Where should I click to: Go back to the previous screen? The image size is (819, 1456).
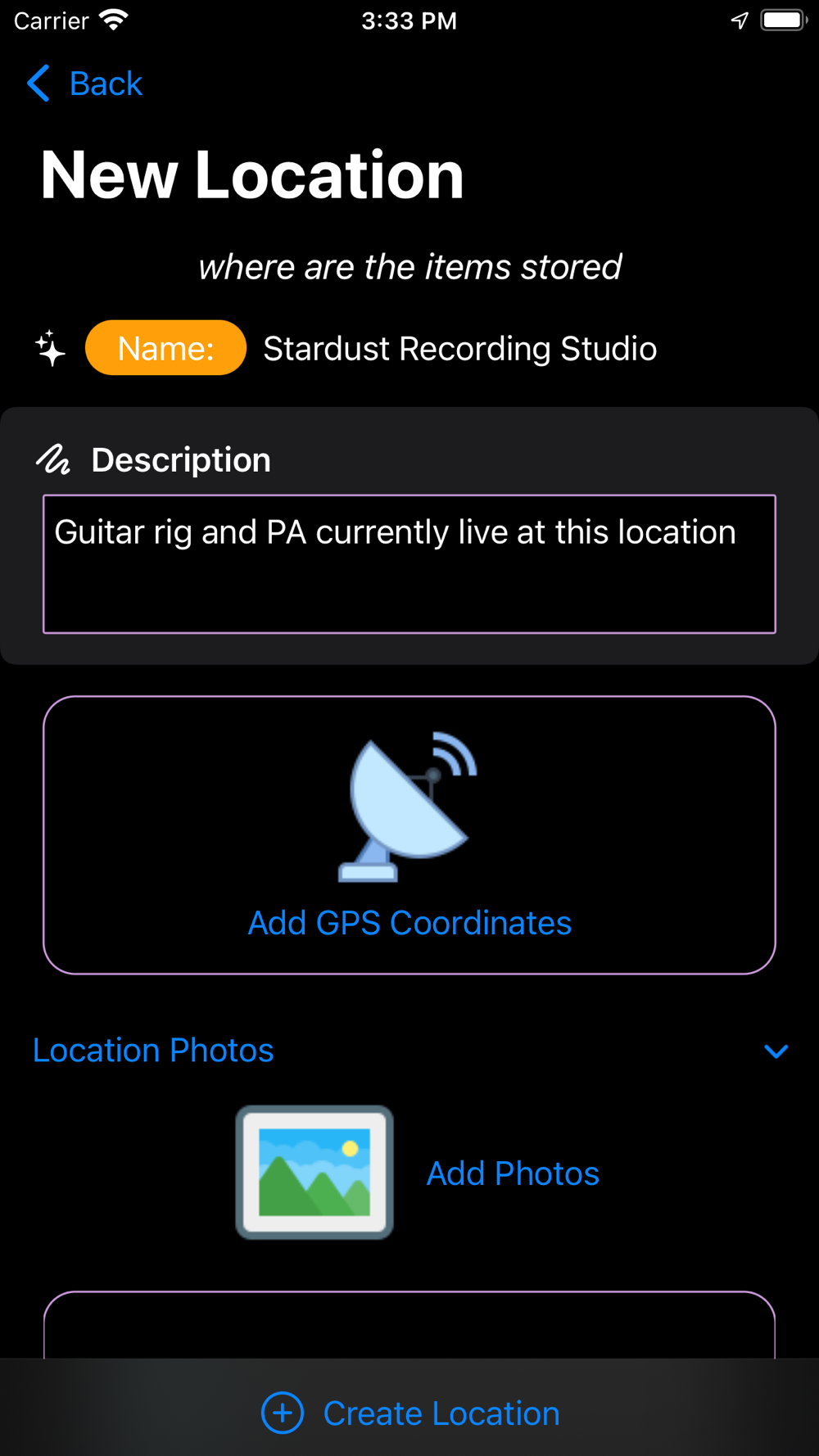84,84
